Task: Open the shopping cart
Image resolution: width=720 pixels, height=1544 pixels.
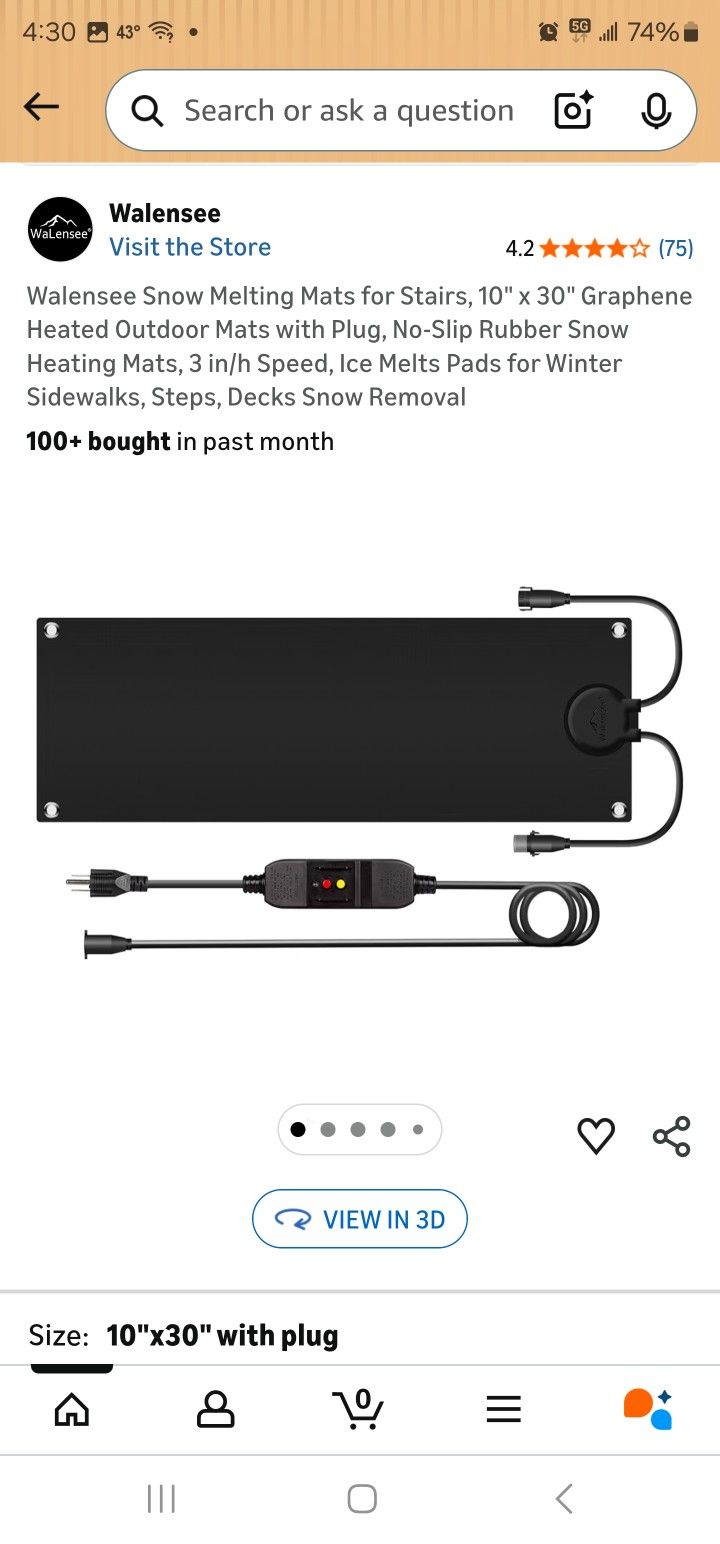Action: (358, 1409)
